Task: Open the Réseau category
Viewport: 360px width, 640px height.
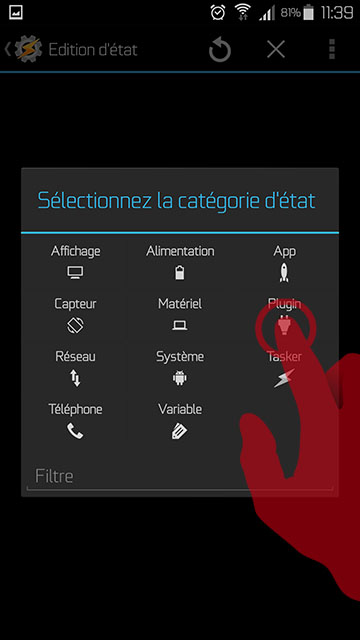Action: [76, 367]
